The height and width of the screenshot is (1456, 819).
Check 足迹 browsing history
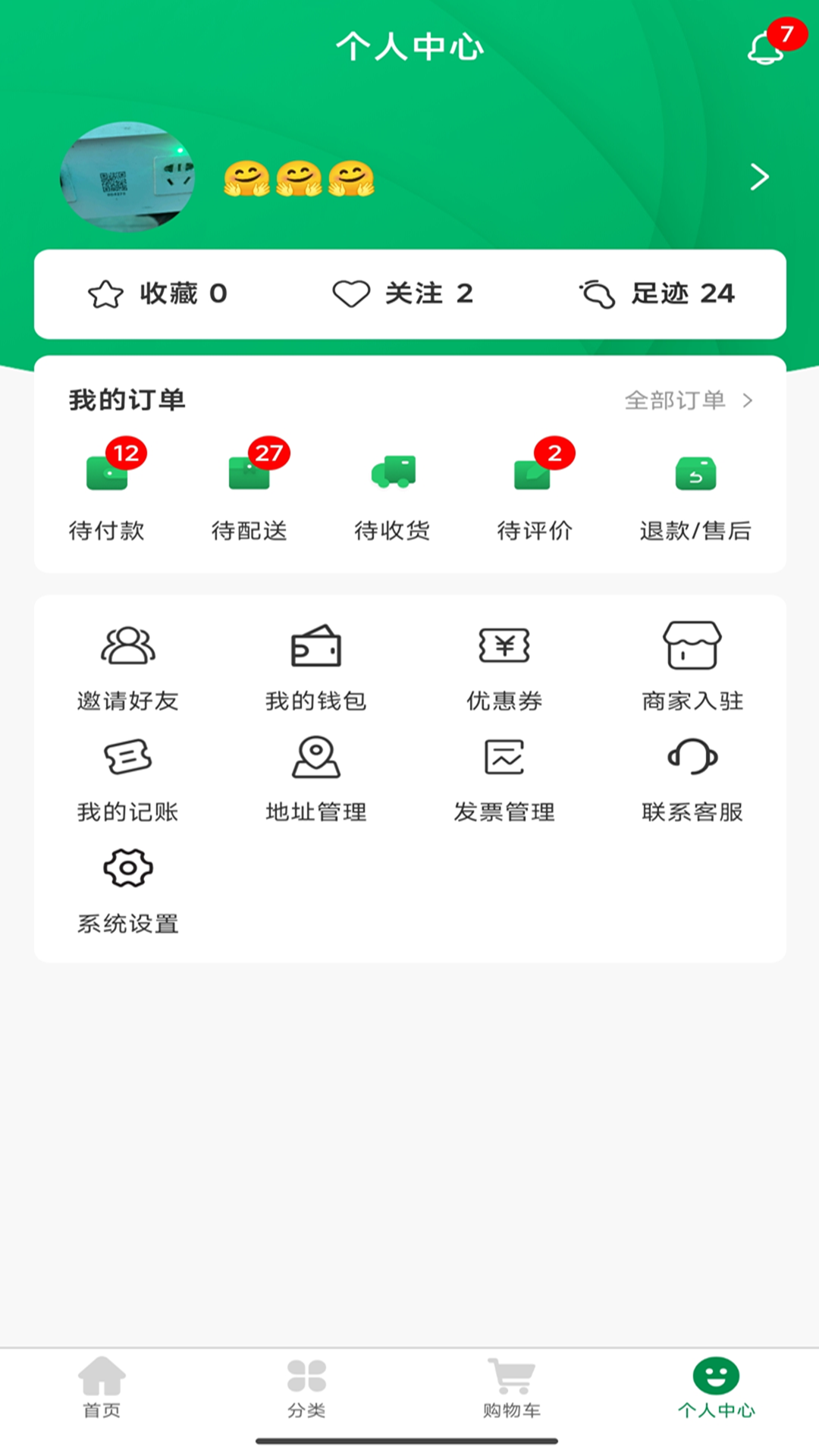657,293
